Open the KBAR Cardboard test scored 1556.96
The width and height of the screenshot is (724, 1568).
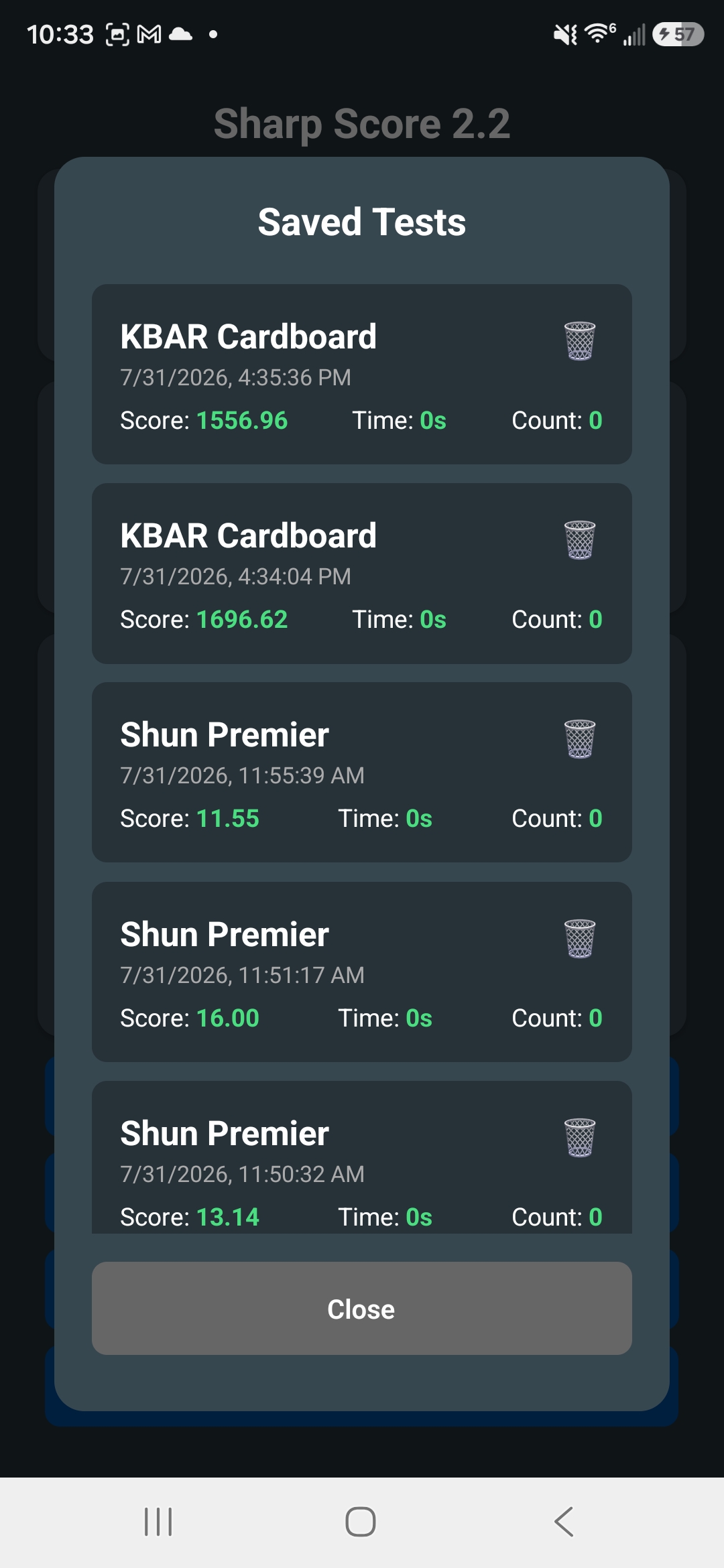pos(362,375)
